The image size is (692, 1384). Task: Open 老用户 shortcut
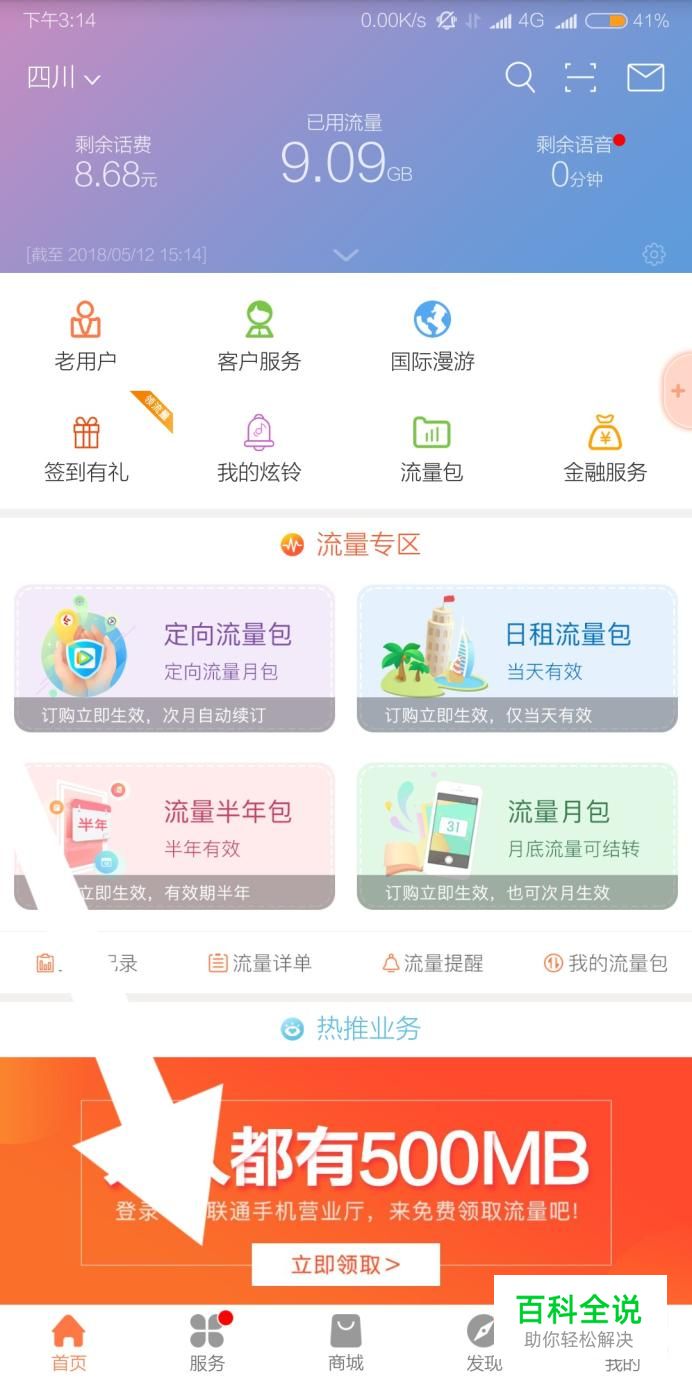pos(86,338)
